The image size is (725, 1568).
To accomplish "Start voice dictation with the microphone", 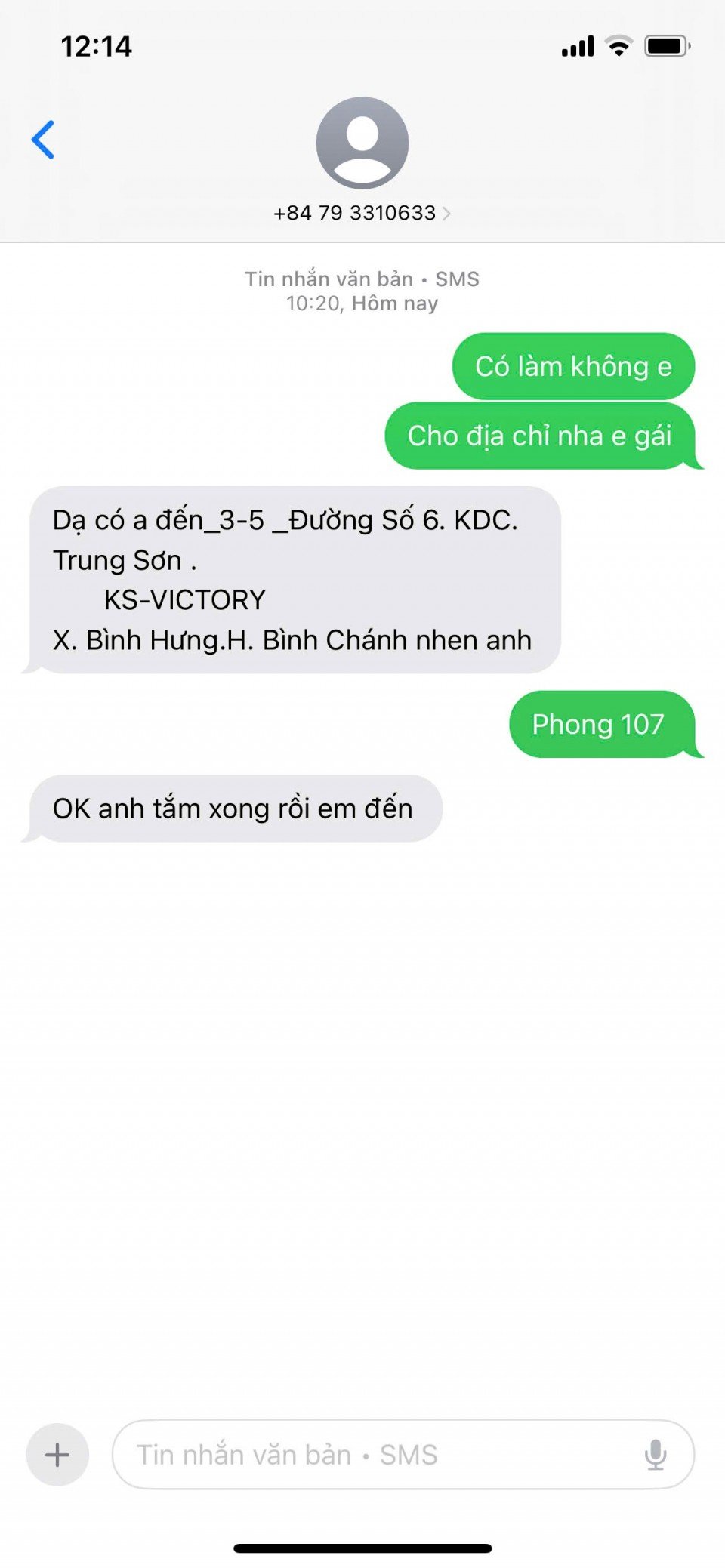I will coord(656,1454).
